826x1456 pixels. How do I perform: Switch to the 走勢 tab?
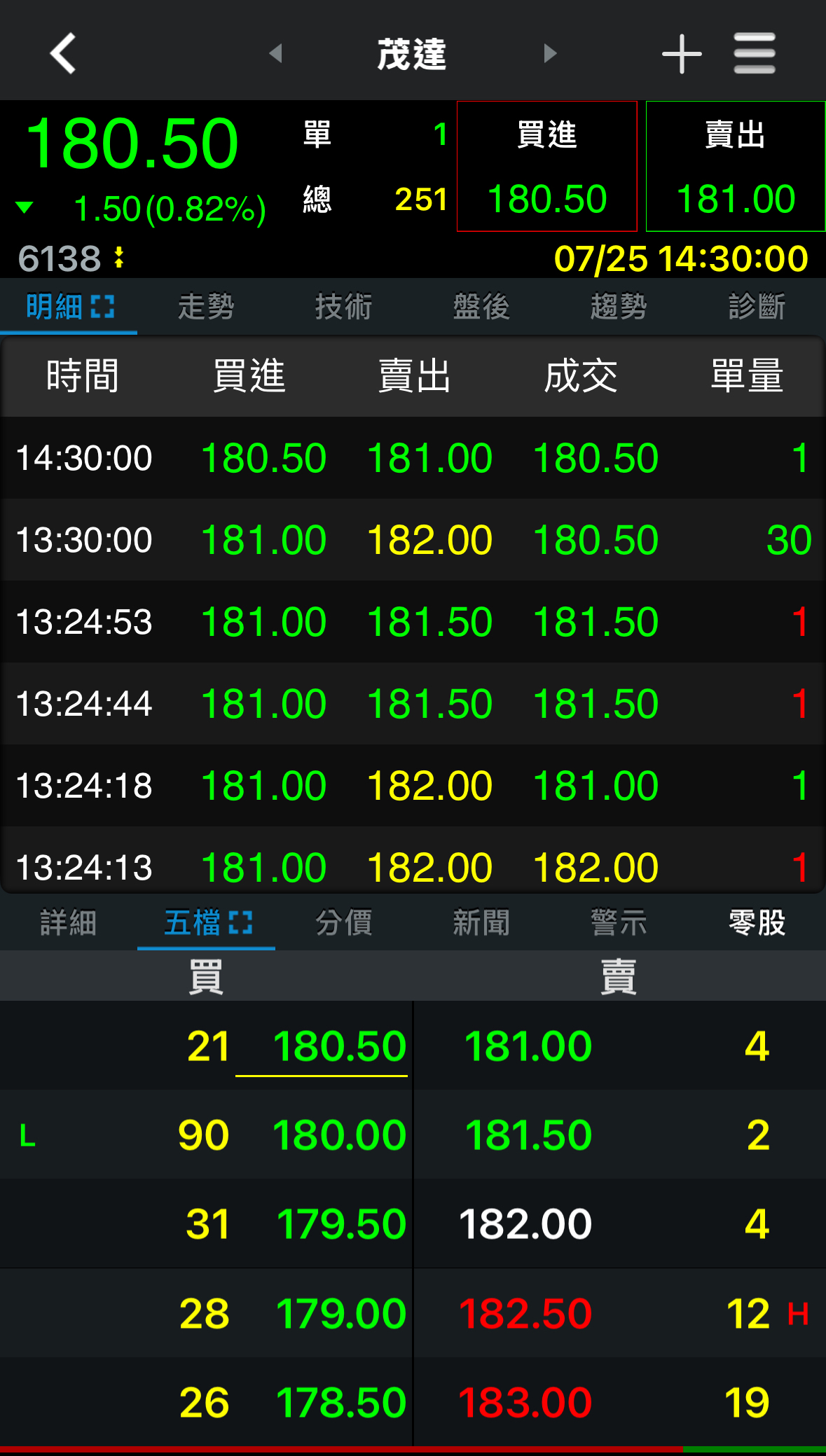(206, 307)
